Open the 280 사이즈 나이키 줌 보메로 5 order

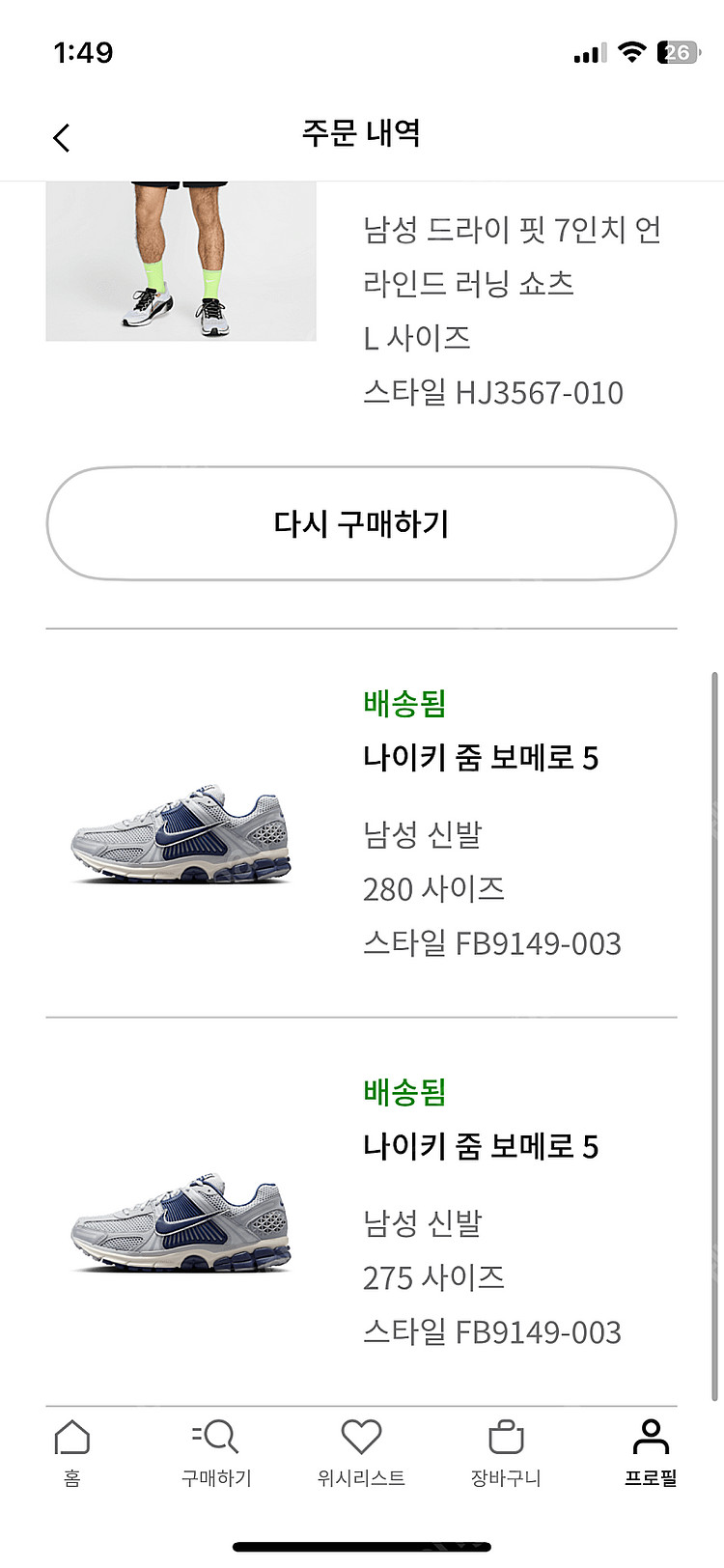480,758
